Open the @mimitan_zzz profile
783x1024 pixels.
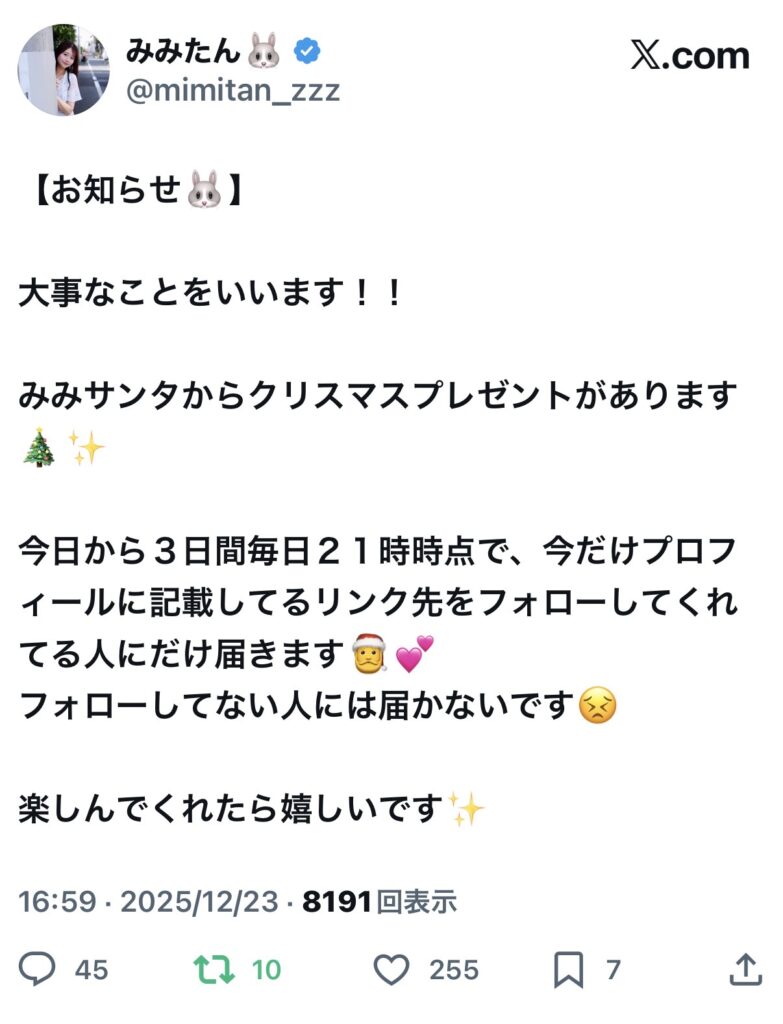[x=233, y=91]
